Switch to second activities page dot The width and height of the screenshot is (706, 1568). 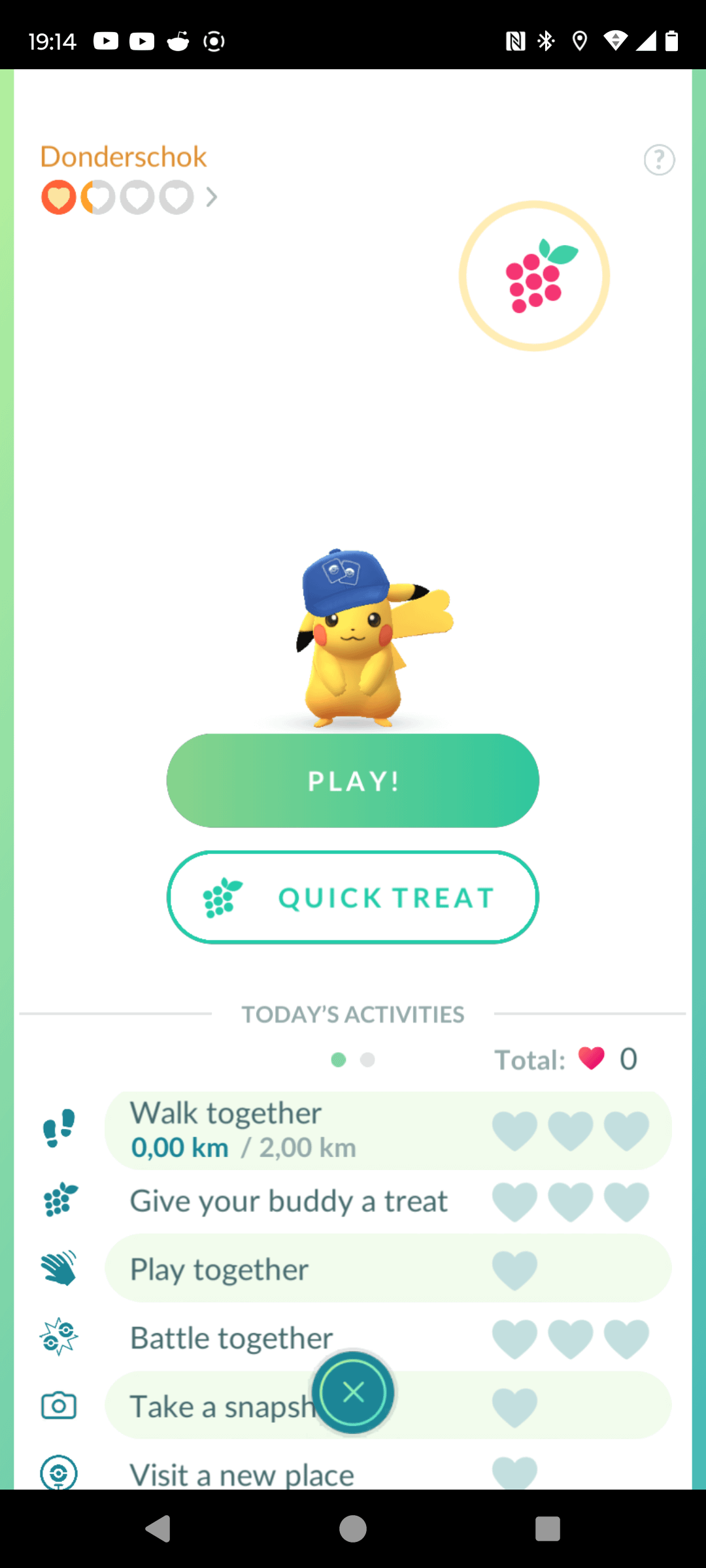[x=367, y=1060]
